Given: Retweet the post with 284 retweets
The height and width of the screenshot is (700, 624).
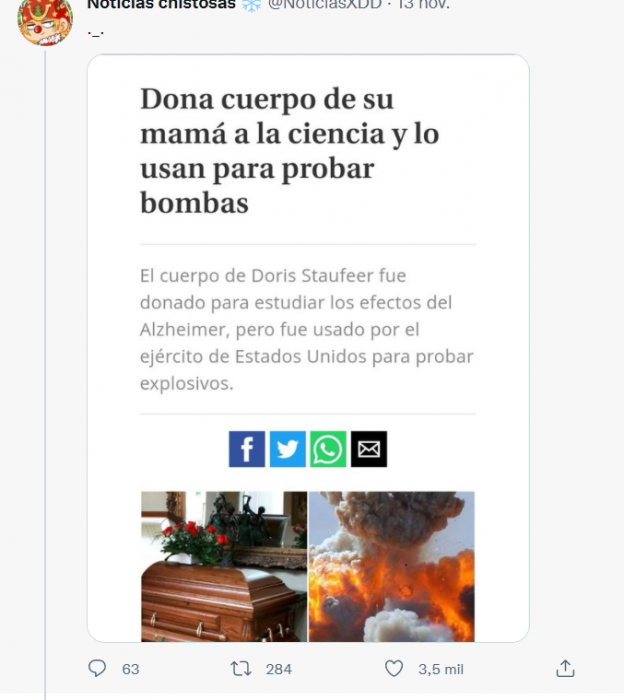Looking at the screenshot, I should 241,668.
